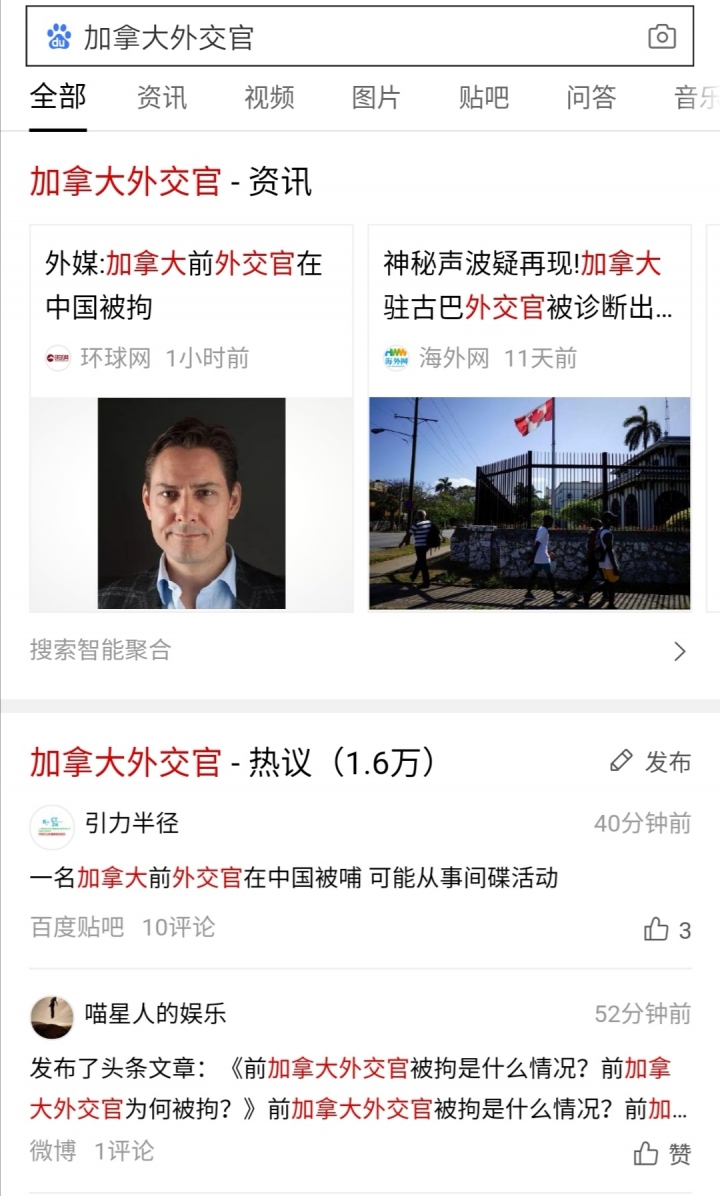Switch to the 图片 tab
The width and height of the screenshot is (720, 1196).
(x=376, y=98)
